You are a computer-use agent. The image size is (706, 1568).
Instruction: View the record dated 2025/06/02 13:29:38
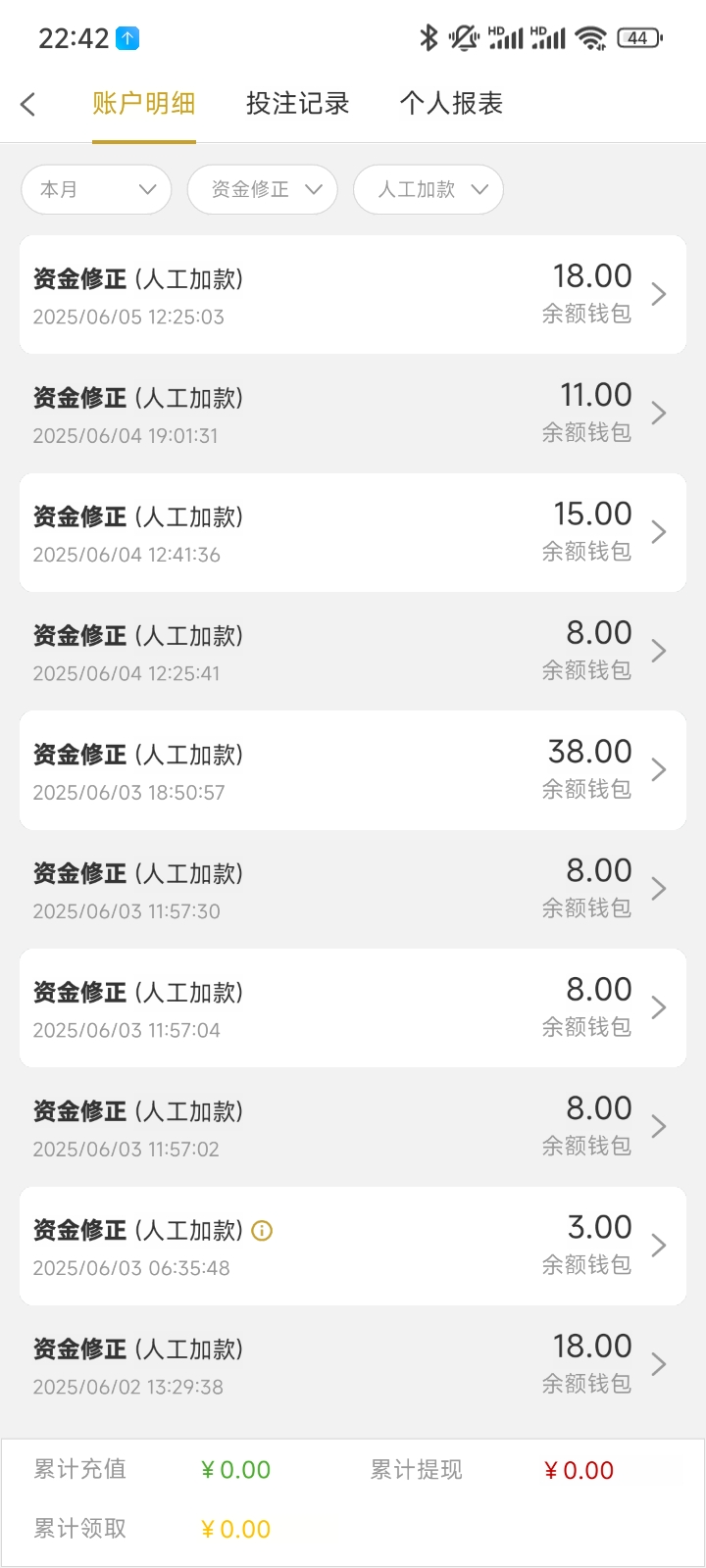[x=353, y=1364]
